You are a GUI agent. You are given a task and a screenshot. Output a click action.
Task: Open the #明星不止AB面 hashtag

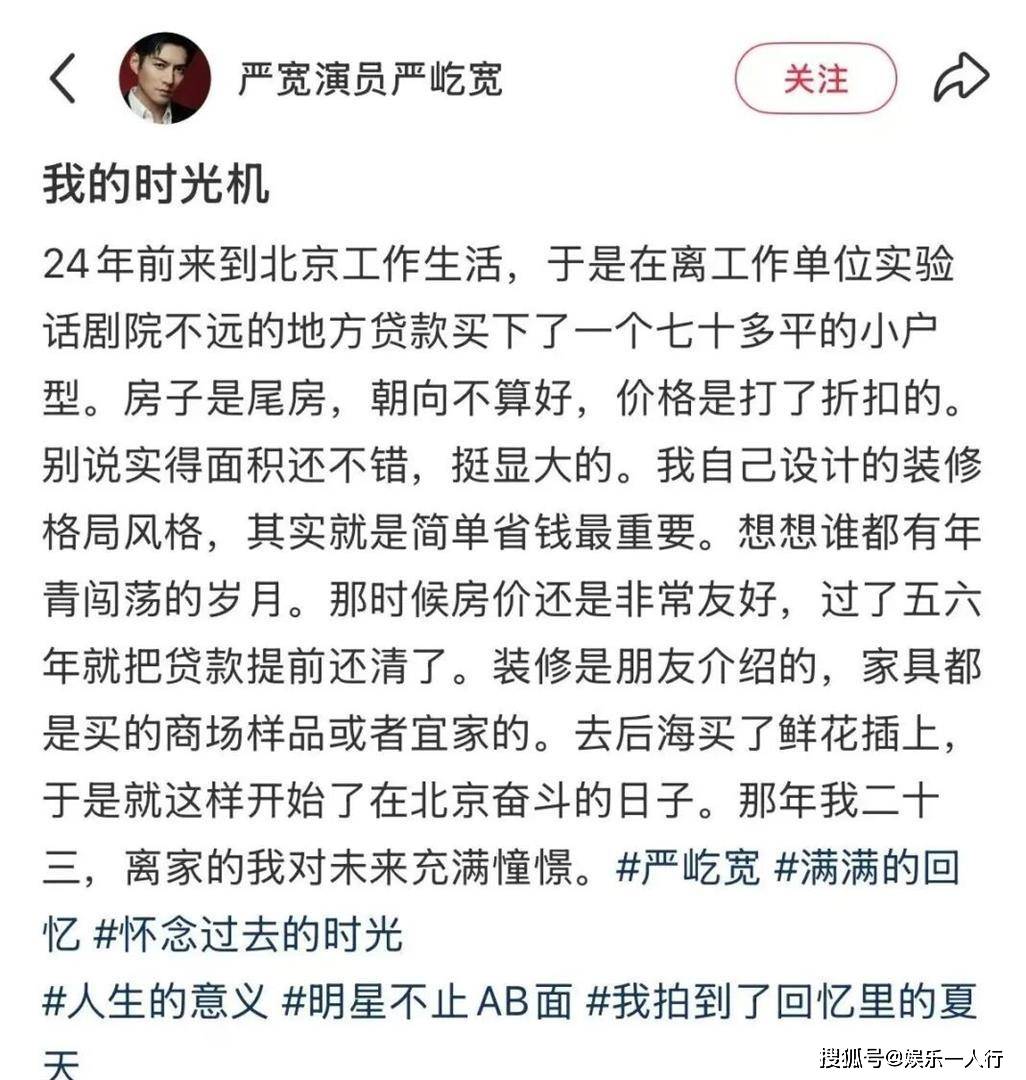(427, 1002)
